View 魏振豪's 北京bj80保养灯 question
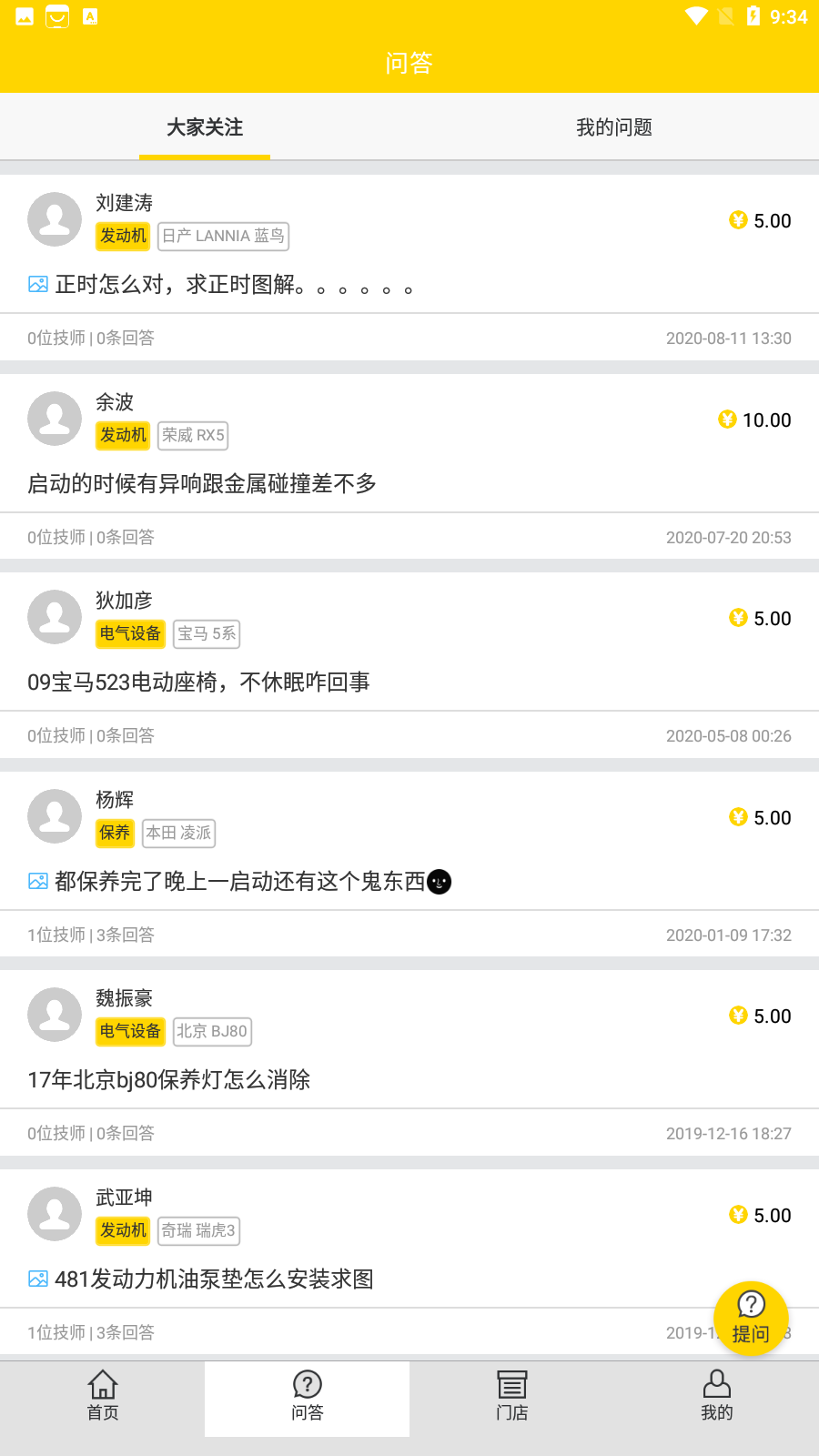 tap(169, 1080)
